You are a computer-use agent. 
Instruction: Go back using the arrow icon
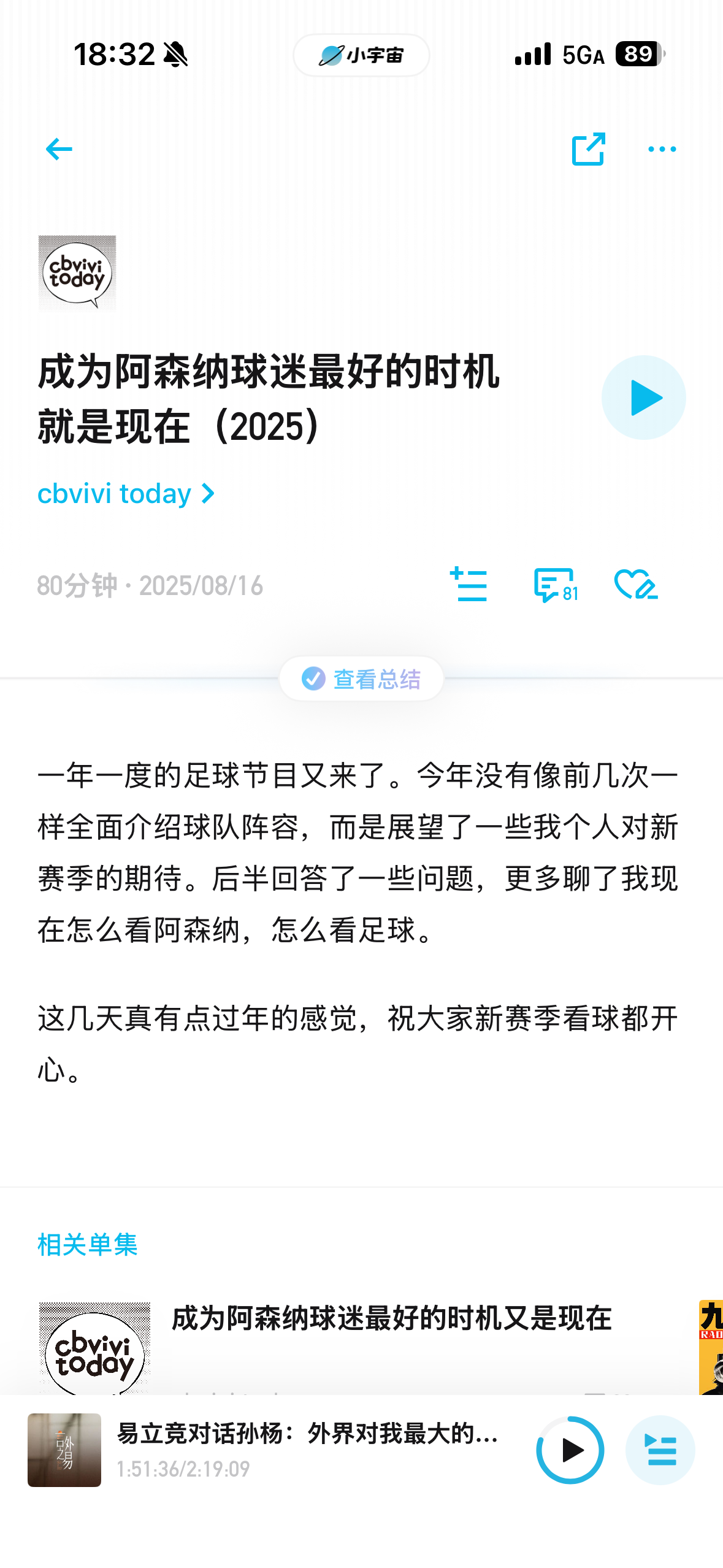coord(59,149)
